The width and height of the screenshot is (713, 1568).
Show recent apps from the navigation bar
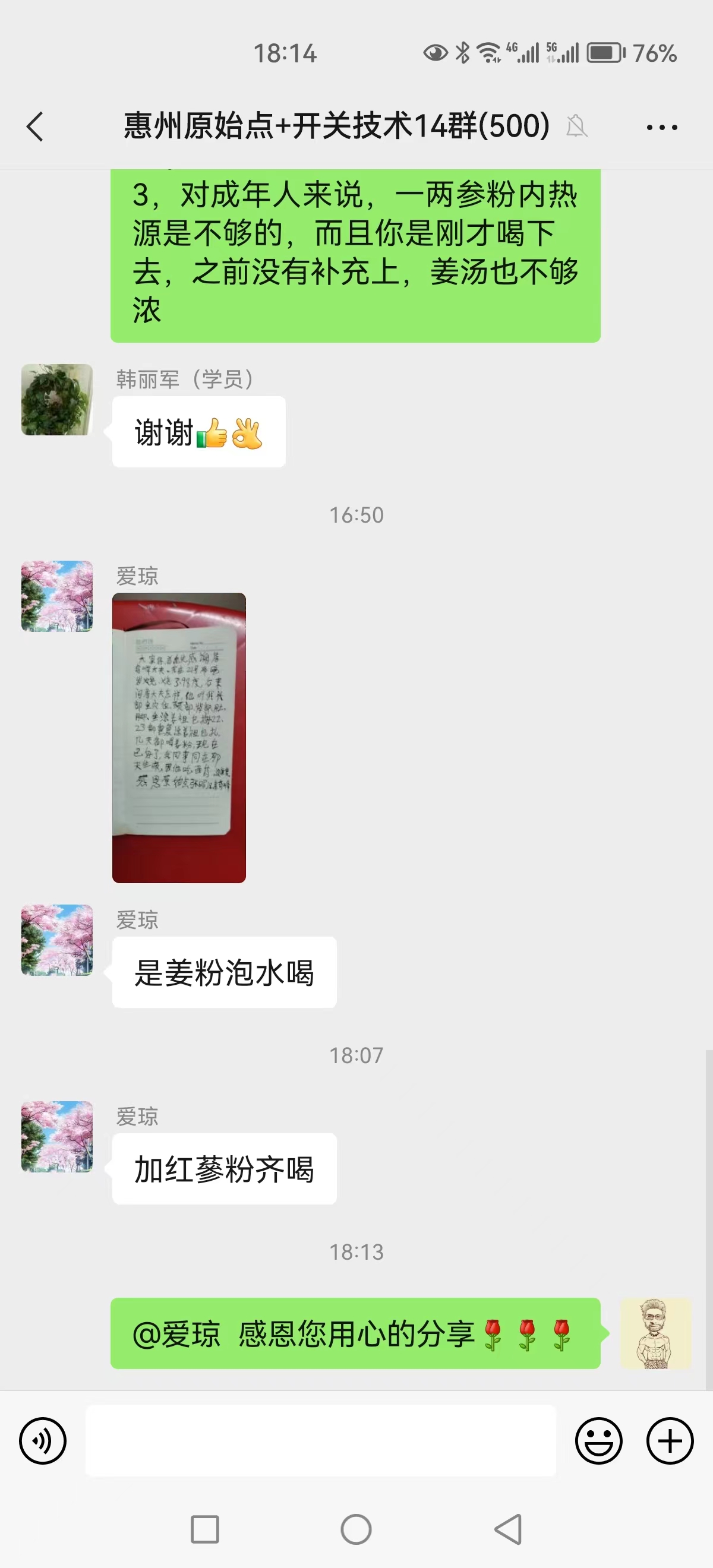coord(204,1529)
